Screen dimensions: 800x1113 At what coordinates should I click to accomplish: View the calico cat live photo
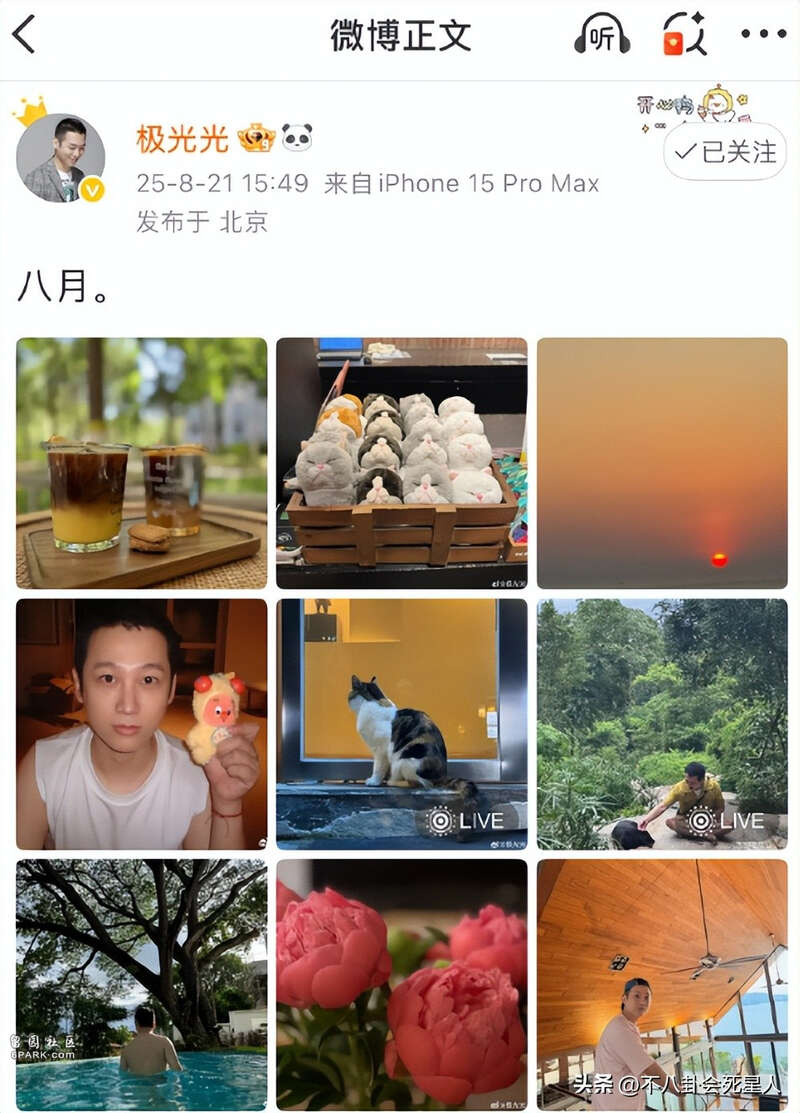click(402, 724)
